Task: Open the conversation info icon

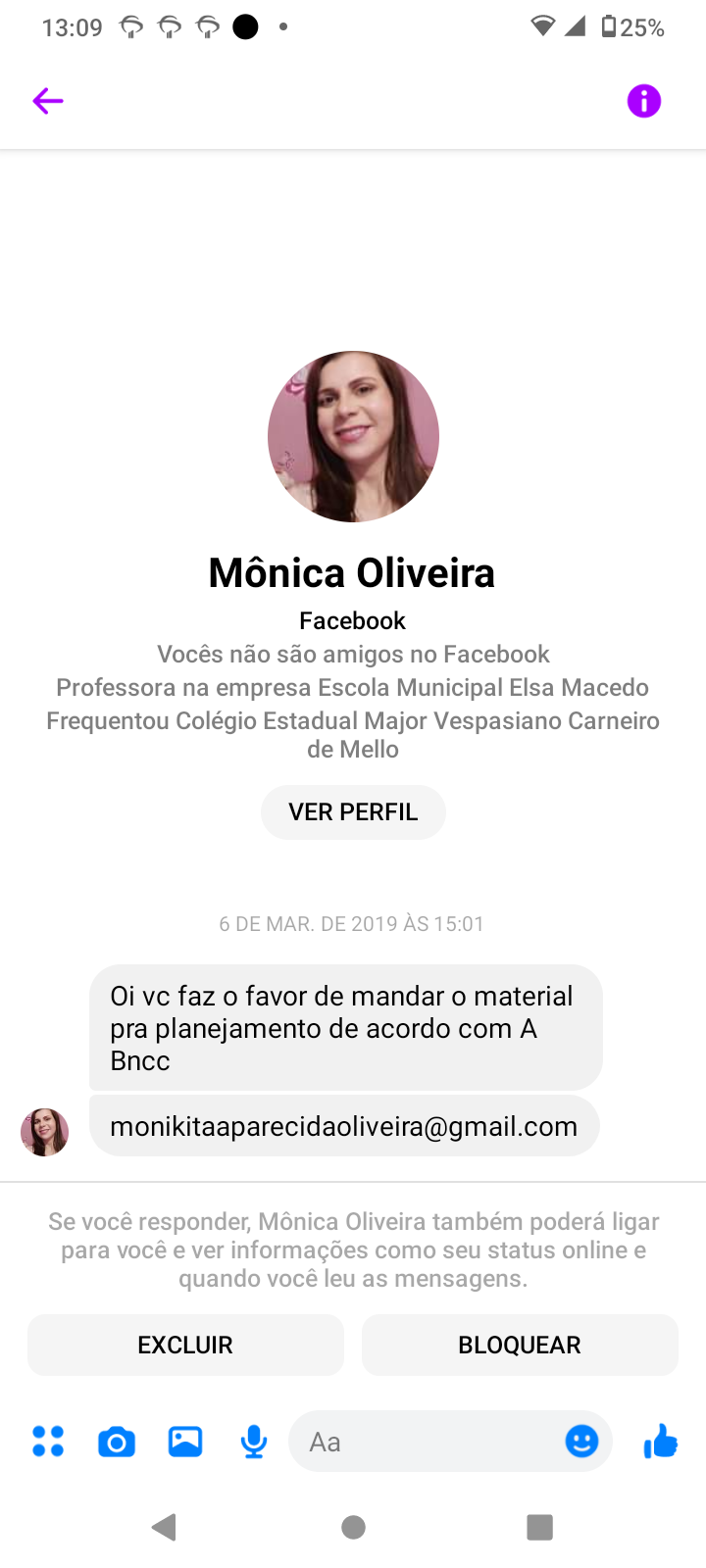Action: (x=643, y=101)
